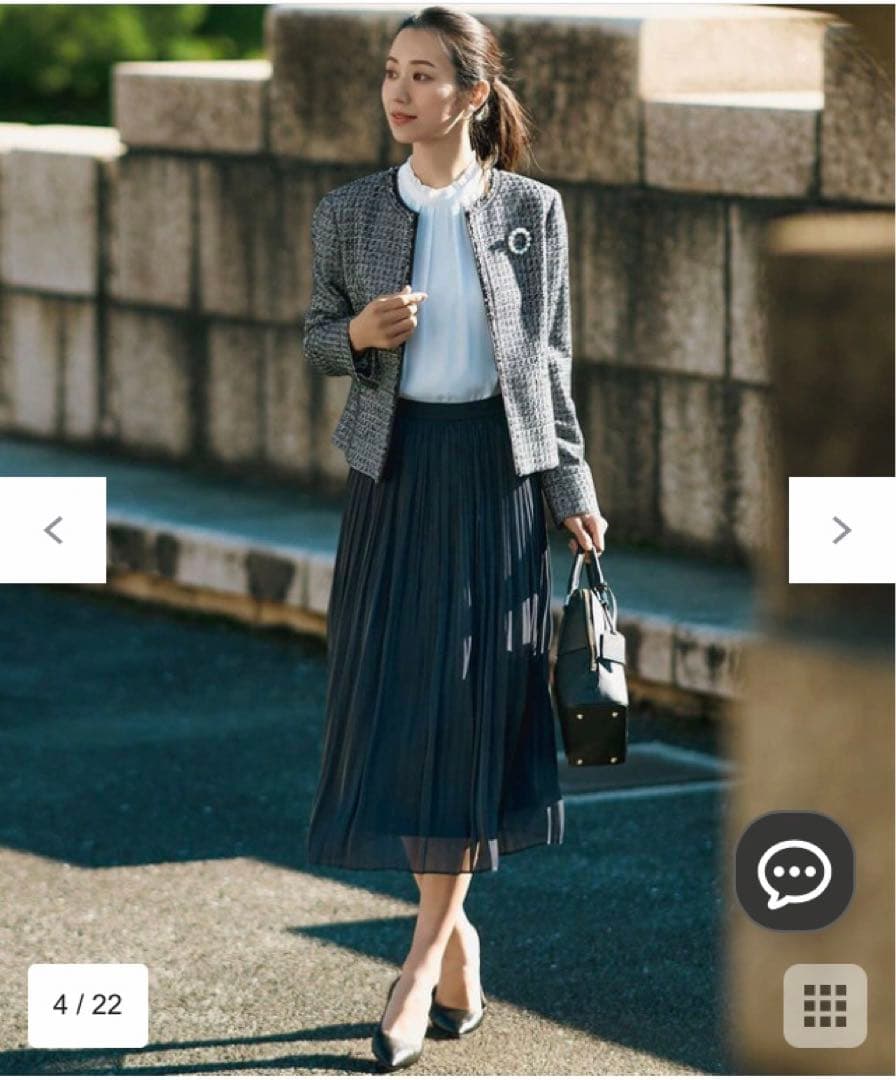The width and height of the screenshot is (896, 1080).
Task: Show the next product photo
Action: point(841,530)
